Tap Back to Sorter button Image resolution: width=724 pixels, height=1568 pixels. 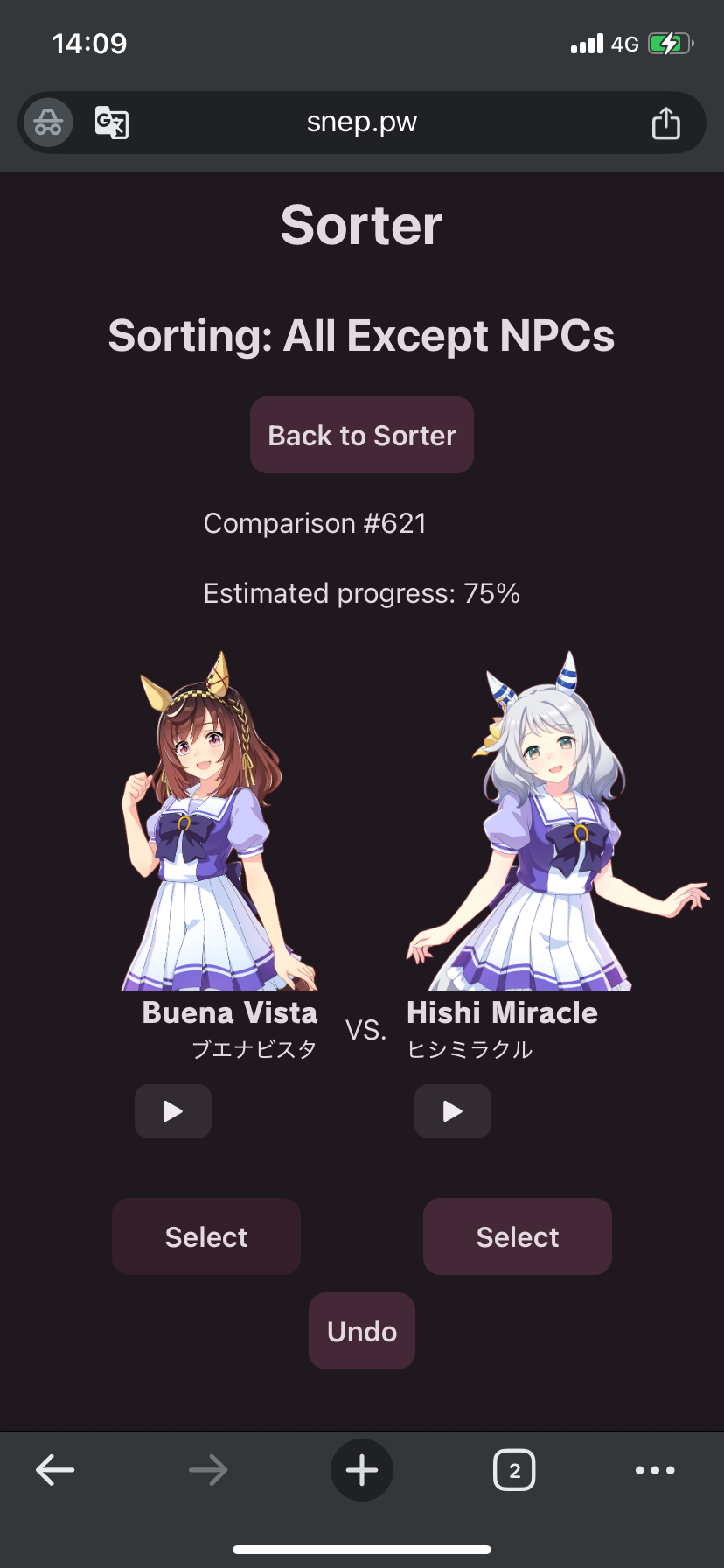[362, 436]
